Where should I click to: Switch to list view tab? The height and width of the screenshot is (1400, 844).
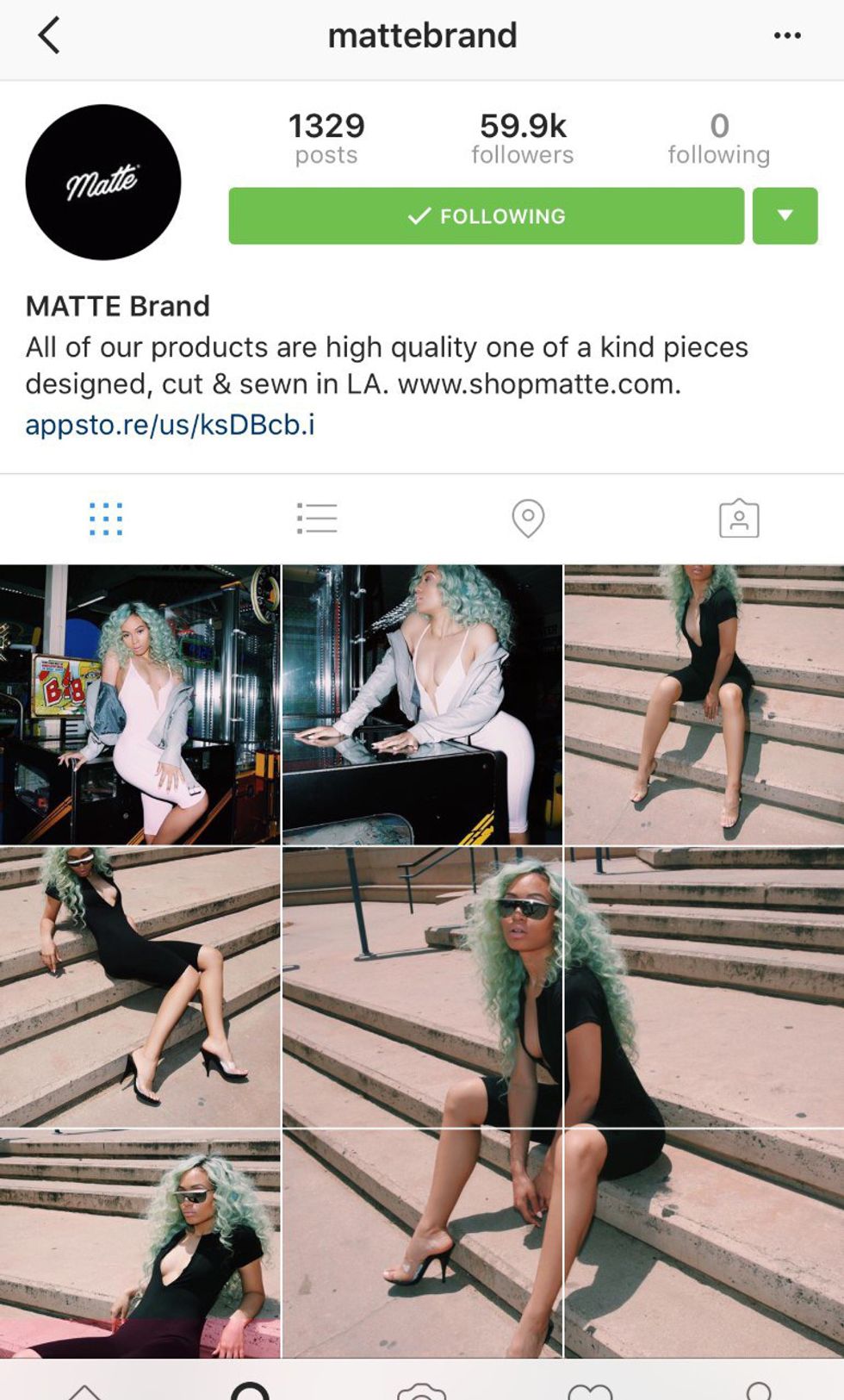point(316,519)
